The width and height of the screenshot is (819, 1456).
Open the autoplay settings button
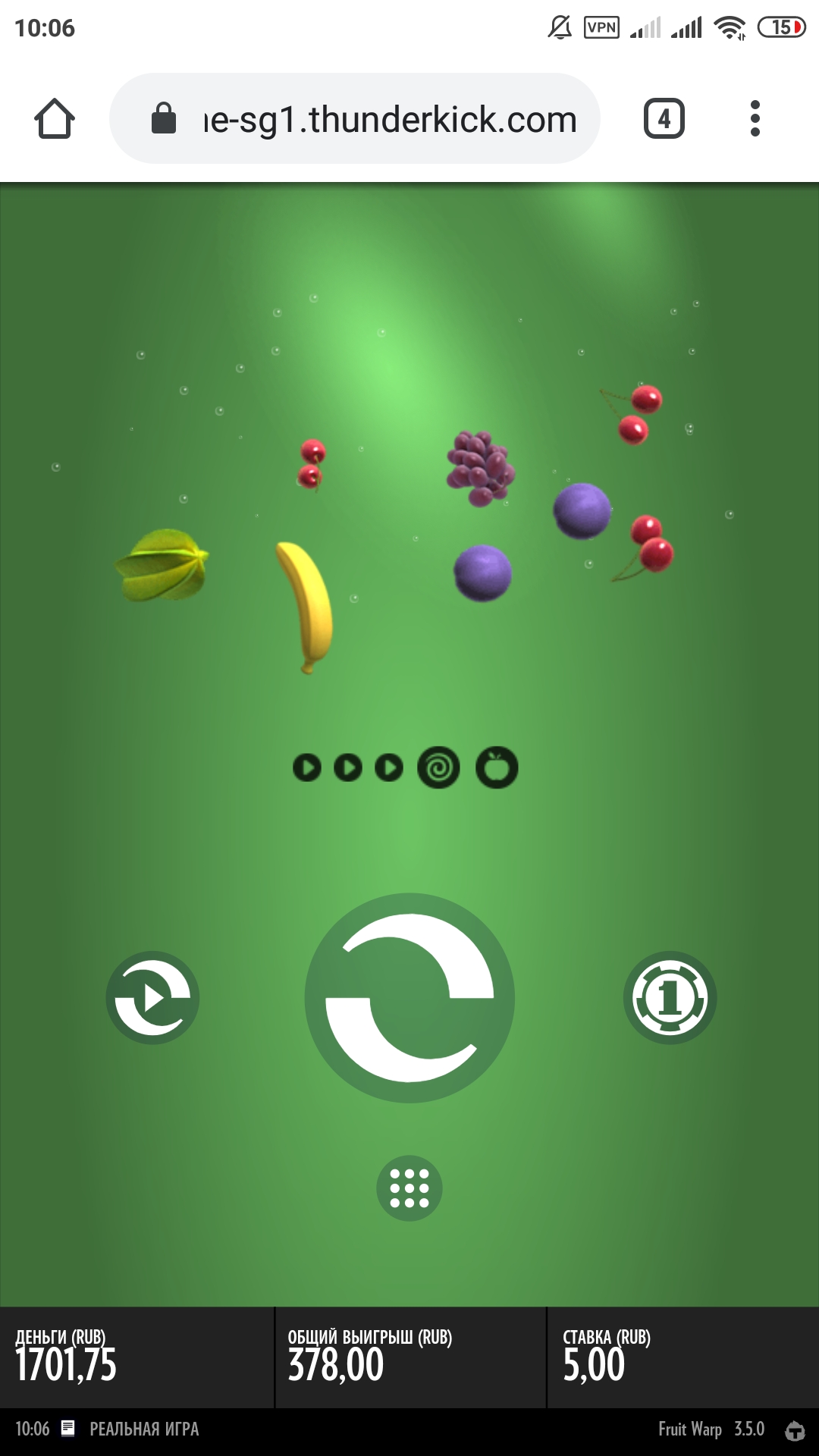tap(152, 998)
